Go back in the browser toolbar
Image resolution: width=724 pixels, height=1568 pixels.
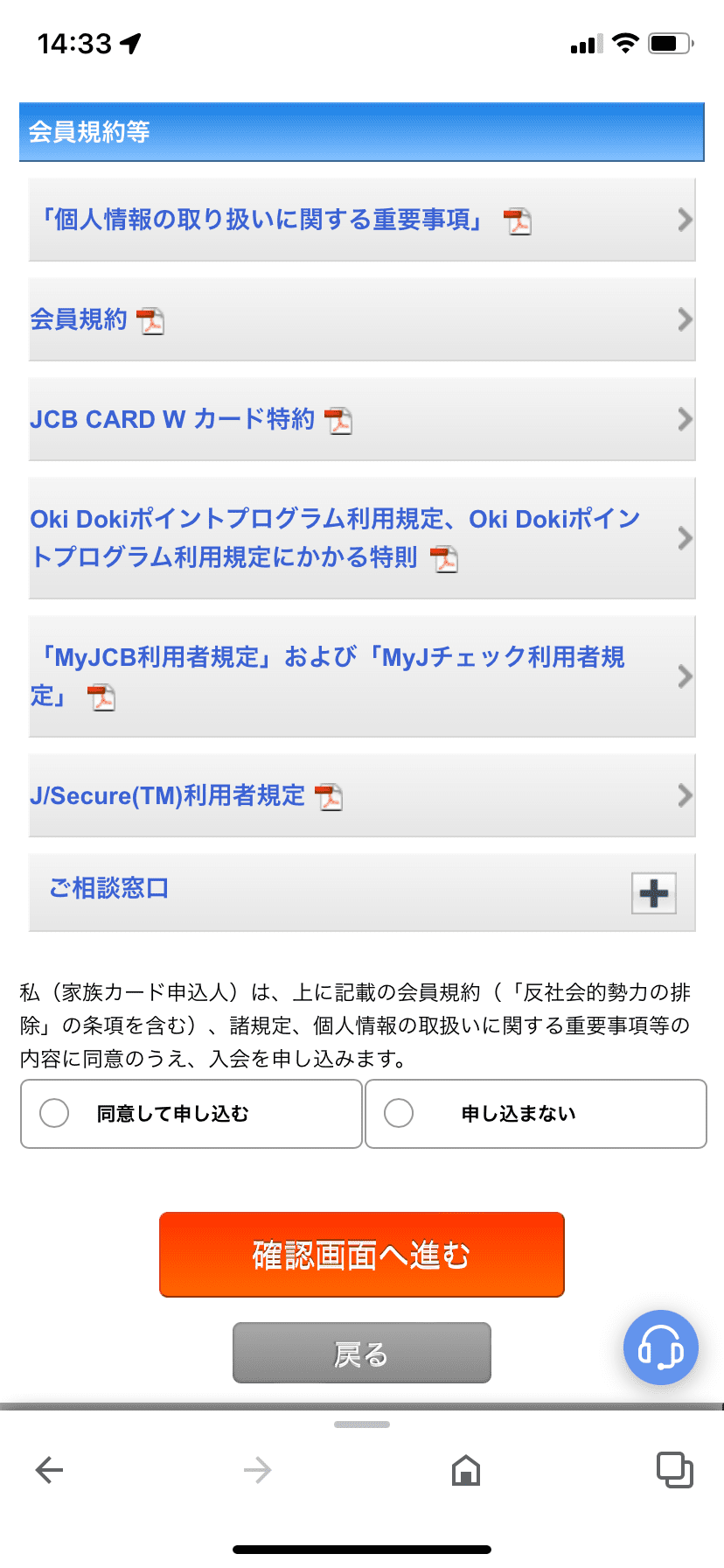(50, 1470)
